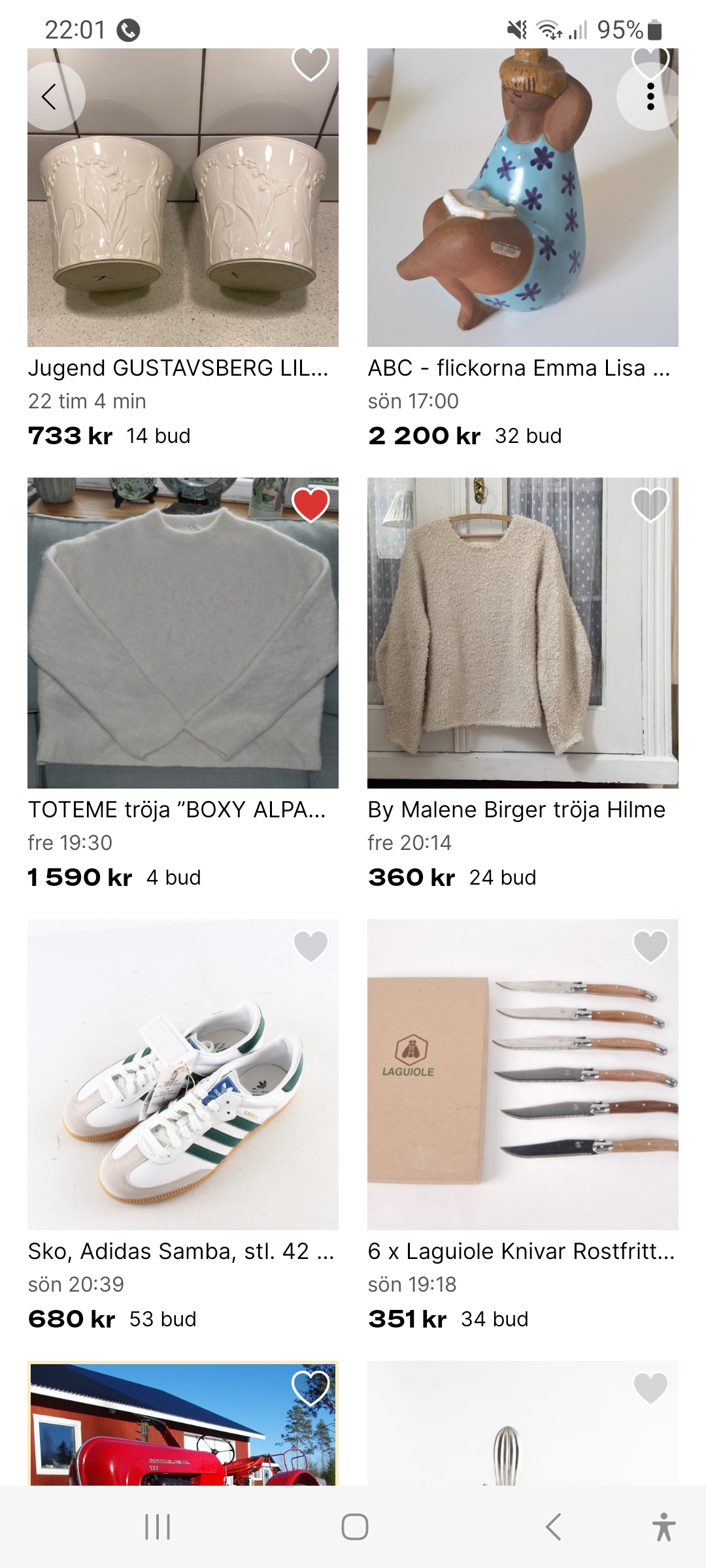This screenshot has width=706, height=1568.
Task: Go back using the top-left arrow
Action: 50,97
